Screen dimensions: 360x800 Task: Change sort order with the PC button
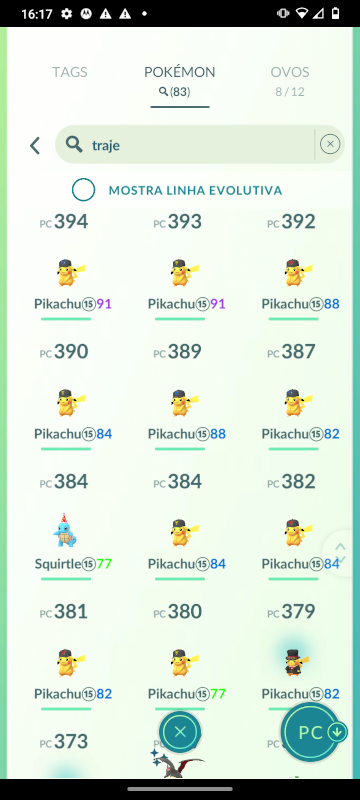pyautogui.click(x=311, y=733)
